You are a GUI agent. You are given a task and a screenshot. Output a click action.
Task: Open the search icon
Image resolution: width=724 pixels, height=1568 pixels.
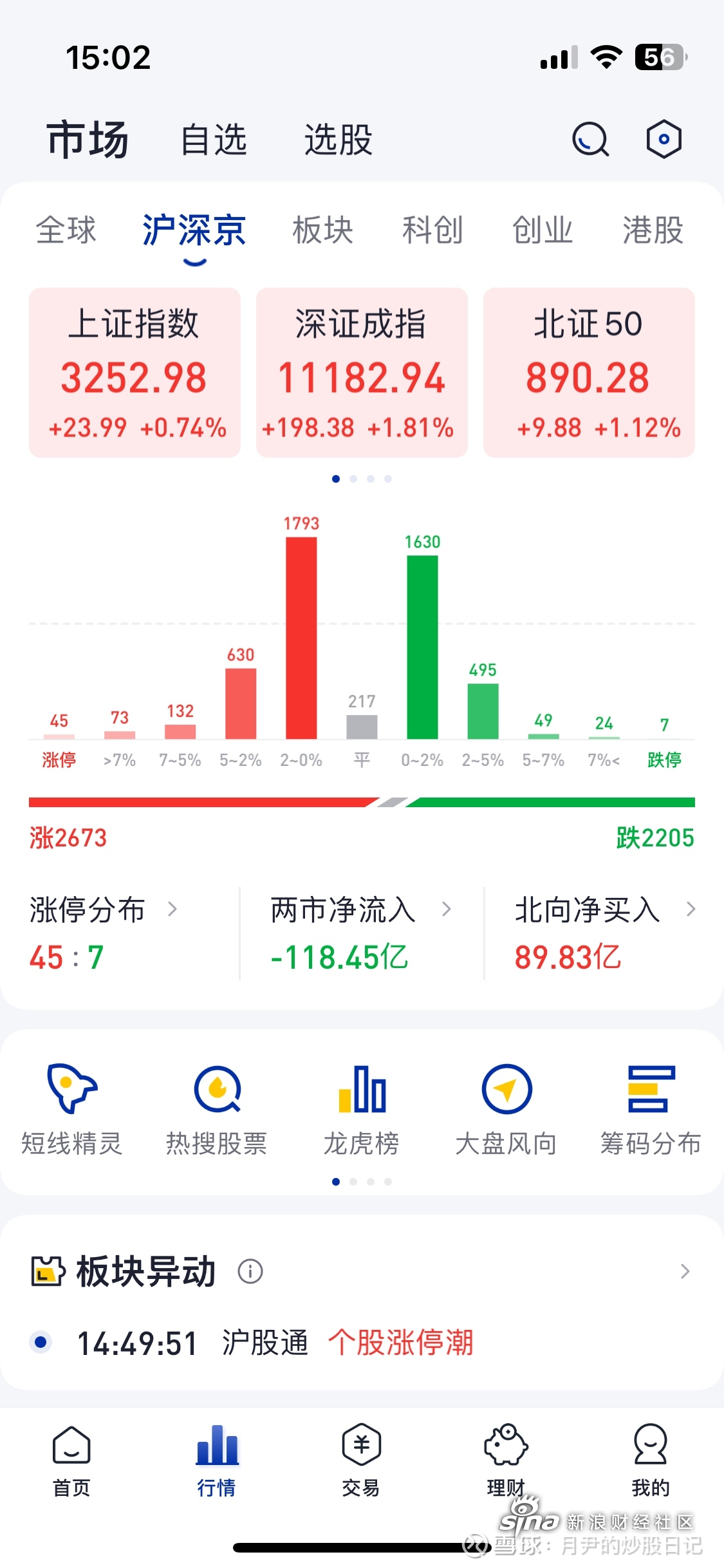point(591,139)
